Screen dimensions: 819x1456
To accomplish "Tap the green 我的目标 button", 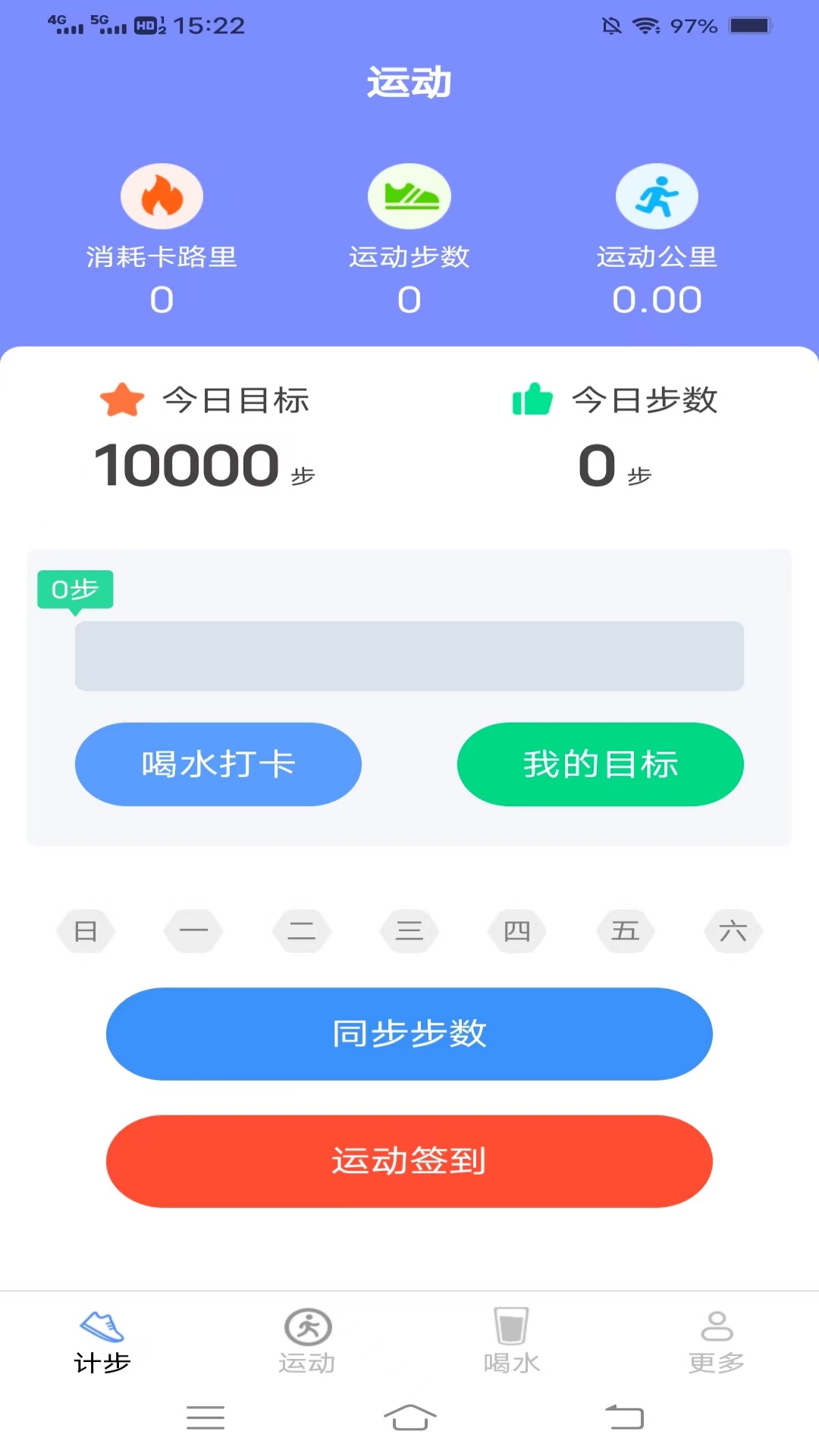I will coord(600,764).
